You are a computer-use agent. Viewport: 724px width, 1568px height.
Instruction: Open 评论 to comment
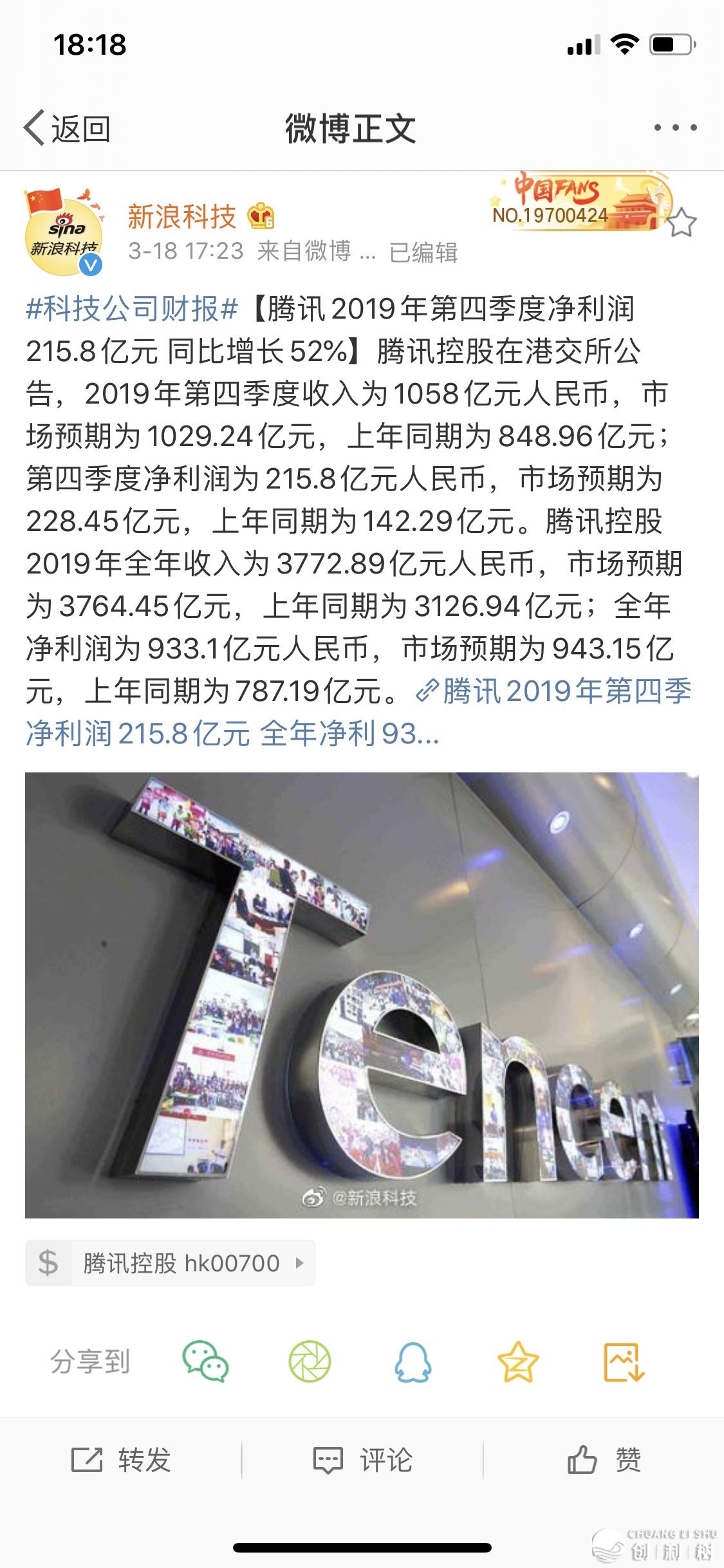pyautogui.click(x=362, y=1460)
